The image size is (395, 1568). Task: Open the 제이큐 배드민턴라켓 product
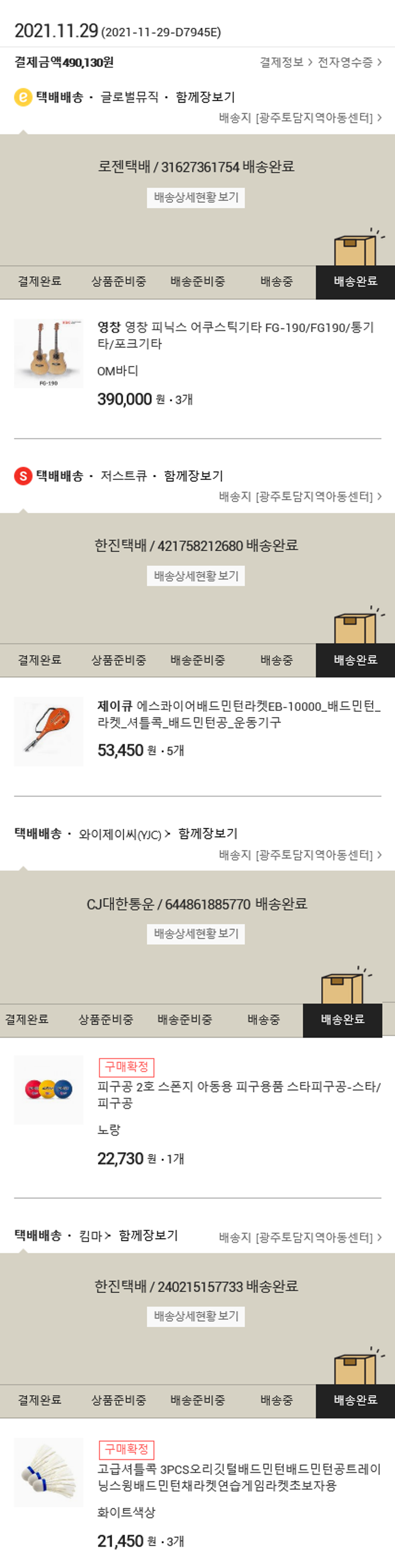pos(238,714)
